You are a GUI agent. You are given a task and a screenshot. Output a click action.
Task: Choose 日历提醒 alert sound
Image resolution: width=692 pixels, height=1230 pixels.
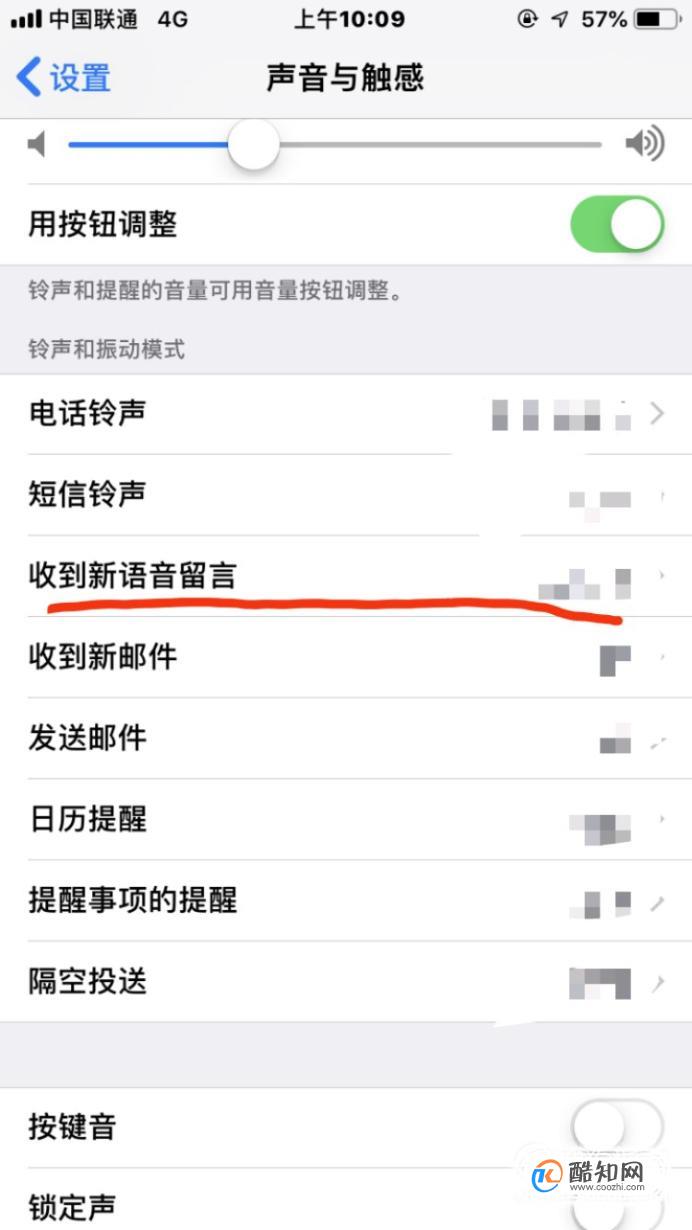point(345,820)
